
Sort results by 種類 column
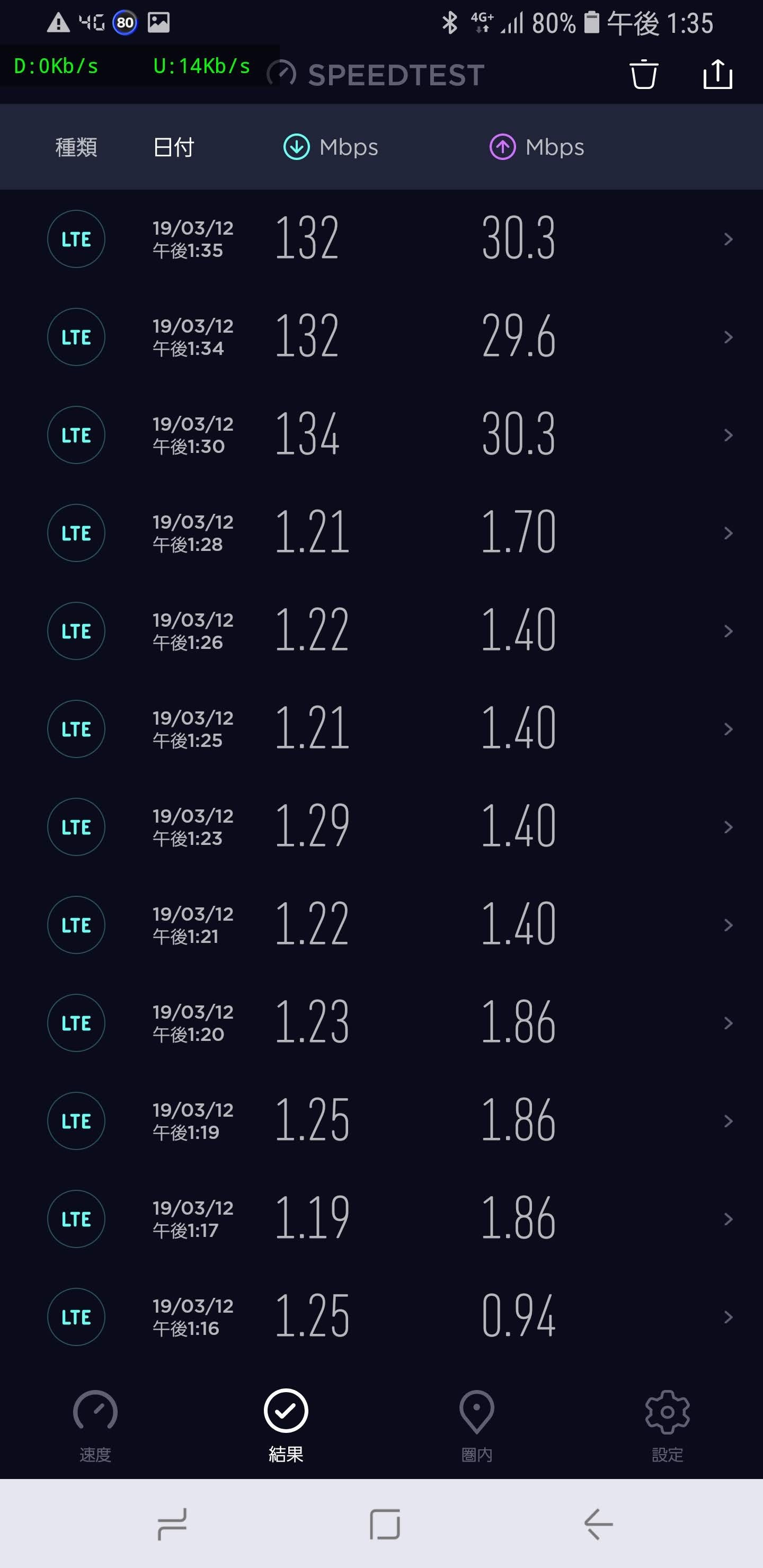coord(76,147)
